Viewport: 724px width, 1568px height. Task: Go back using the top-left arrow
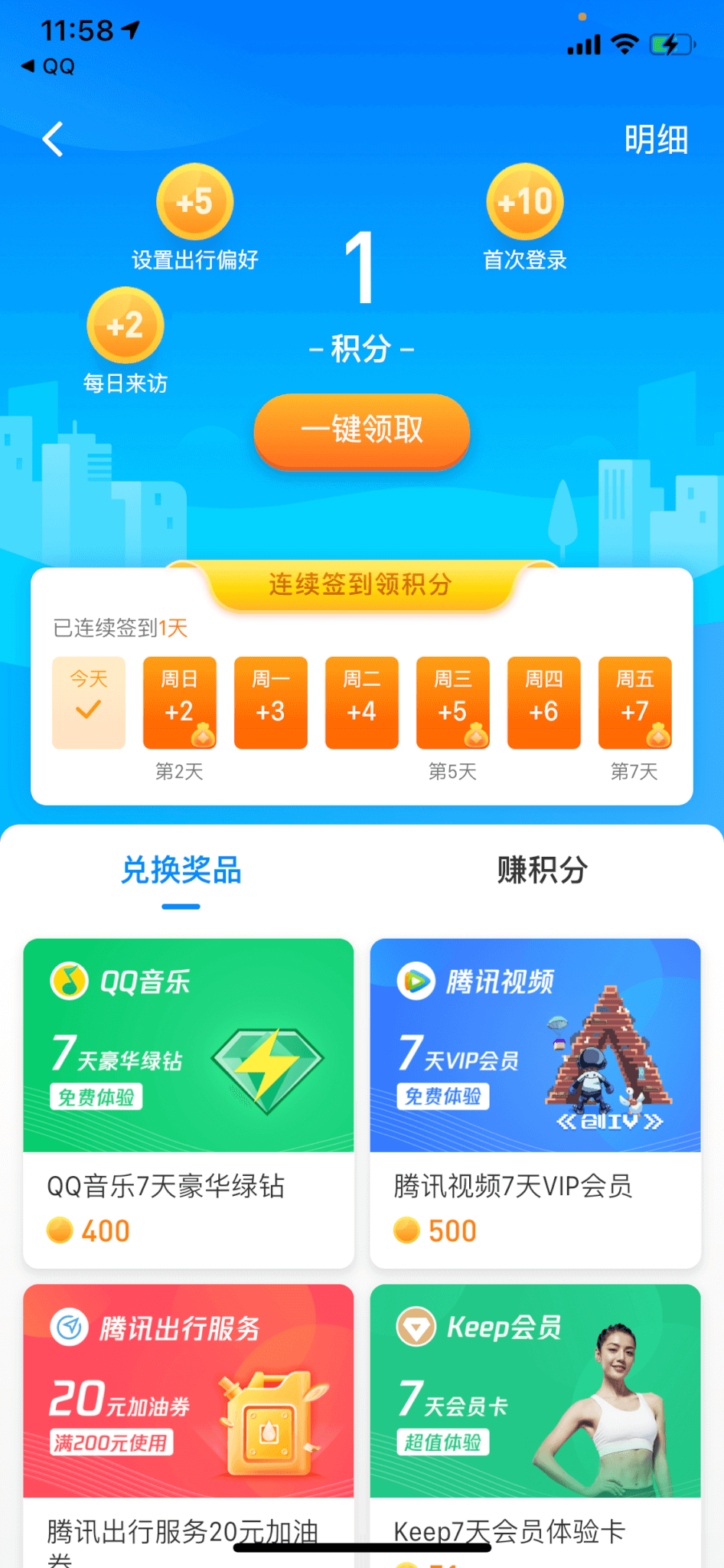[x=53, y=139]
